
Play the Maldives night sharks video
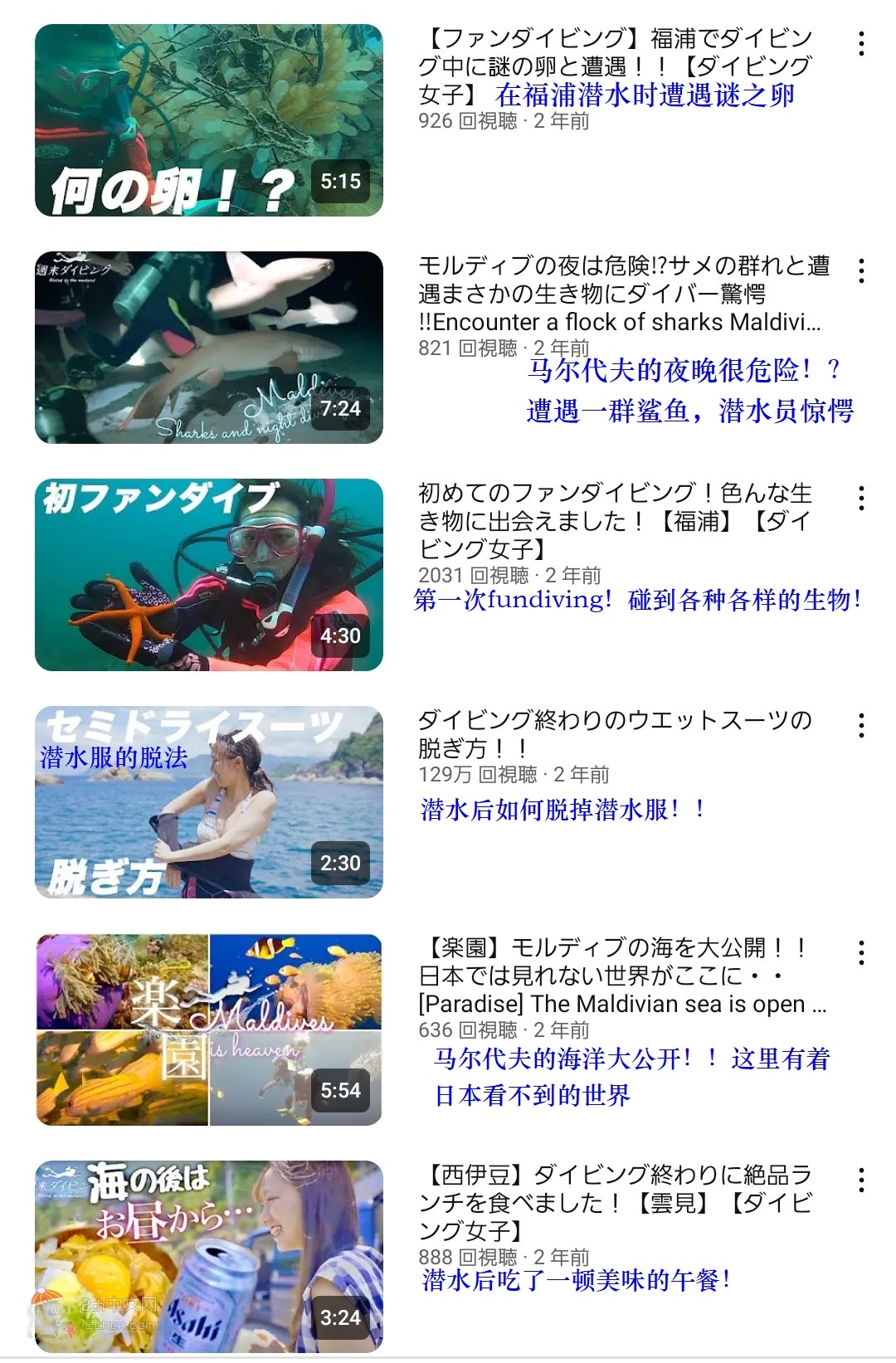[x=208, y=348]
